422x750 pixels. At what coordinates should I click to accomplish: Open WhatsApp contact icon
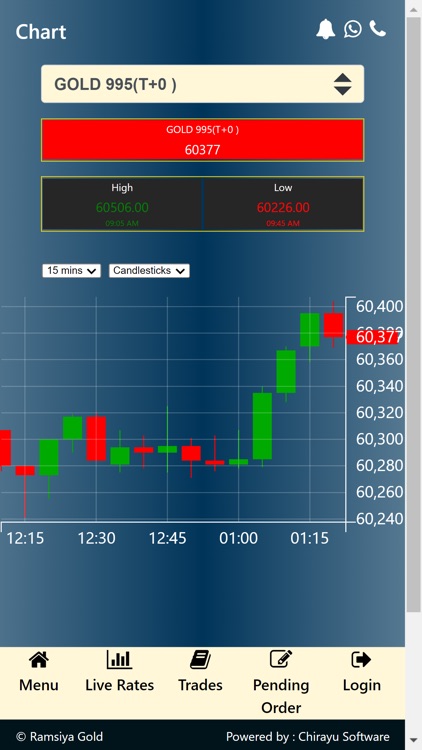(353, 29)
